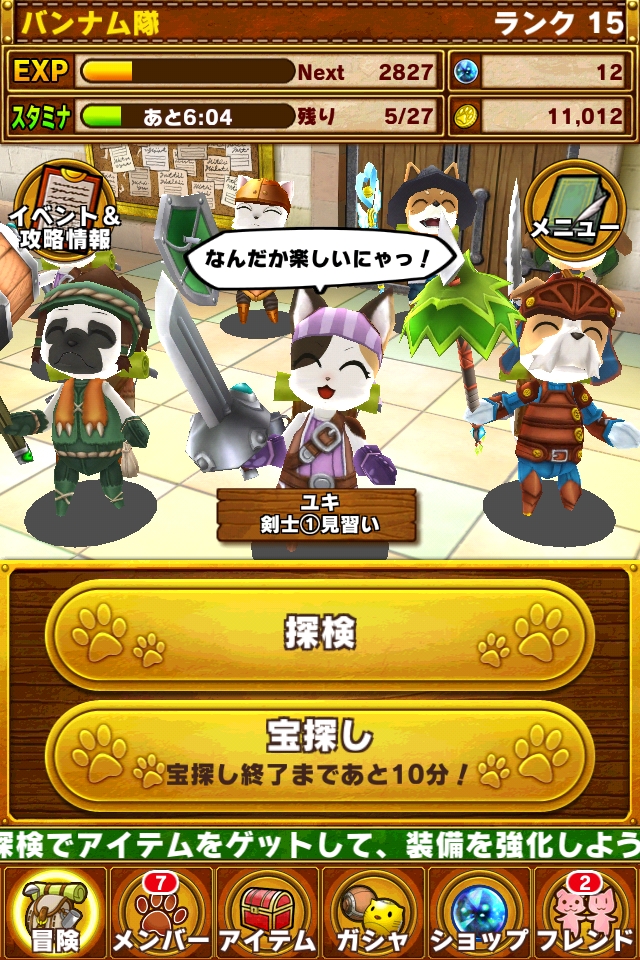Image resolution: width=640 pixels, height=960 pixels.
Task: Go to the ガシャ tab
Action: 373,912
